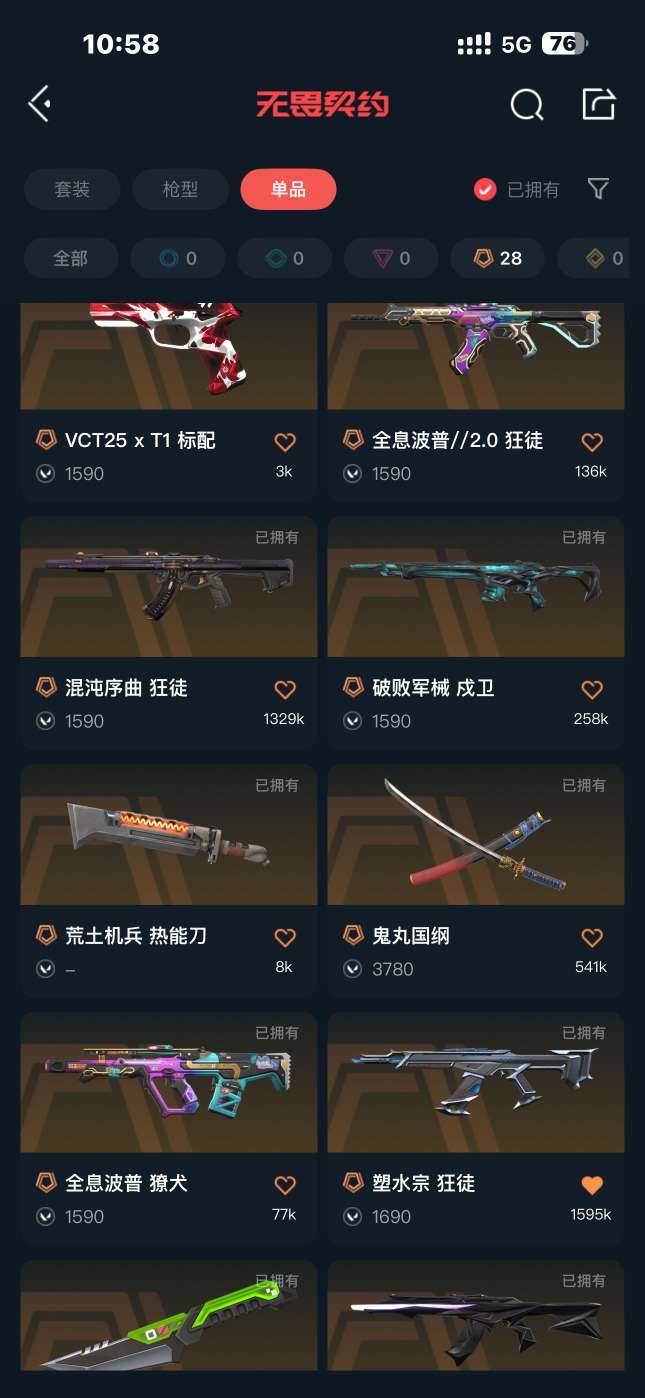Unlike the 塑水宗 狂徒 skin
645x1398 pixels.
click(x=592, y=1185)
